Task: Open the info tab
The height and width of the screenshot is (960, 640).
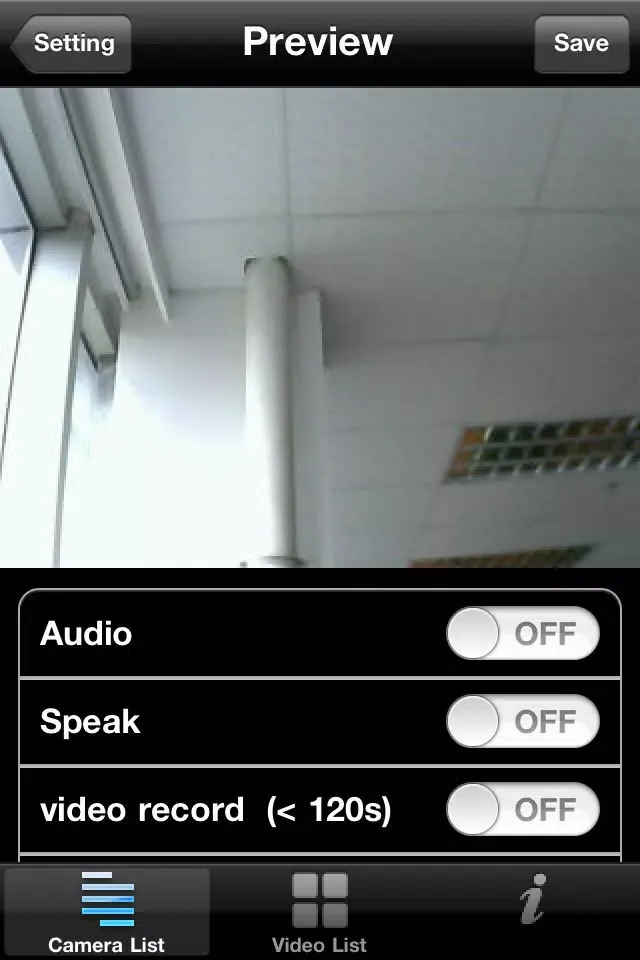Action: coord(534,902)
